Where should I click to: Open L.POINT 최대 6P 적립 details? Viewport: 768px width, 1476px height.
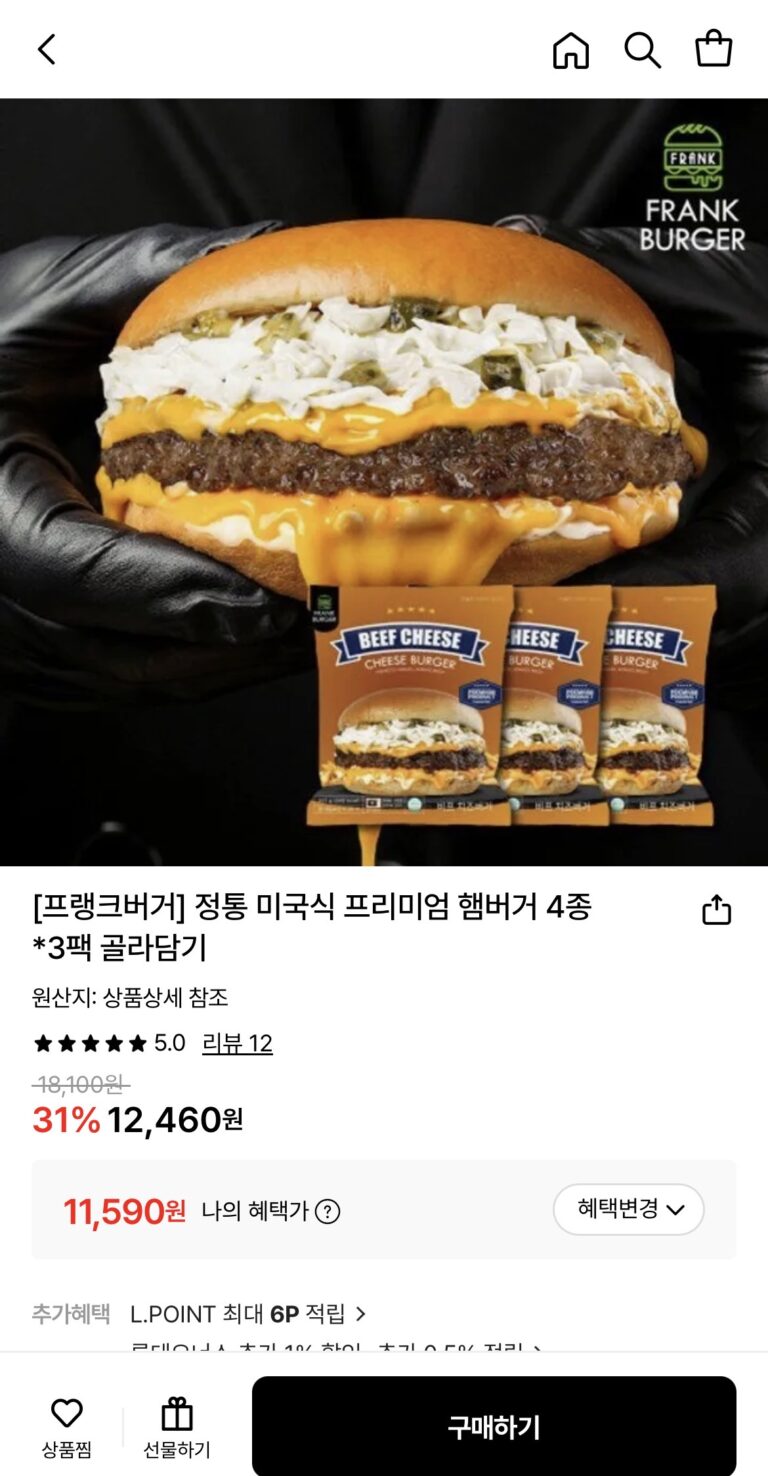[248, 1313]
